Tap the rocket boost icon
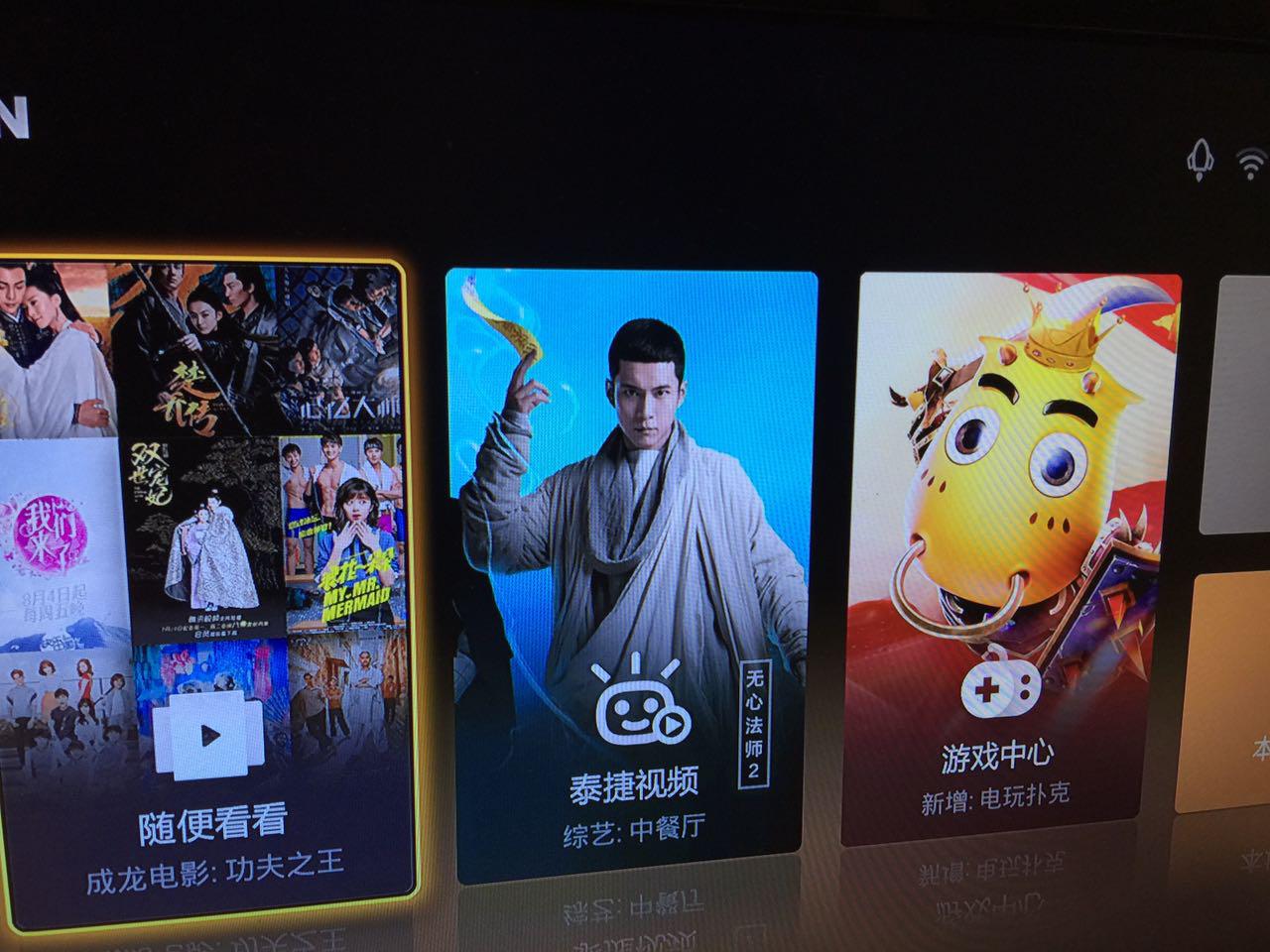The width and height of the screenshot is (1270, 952). 1201,159
